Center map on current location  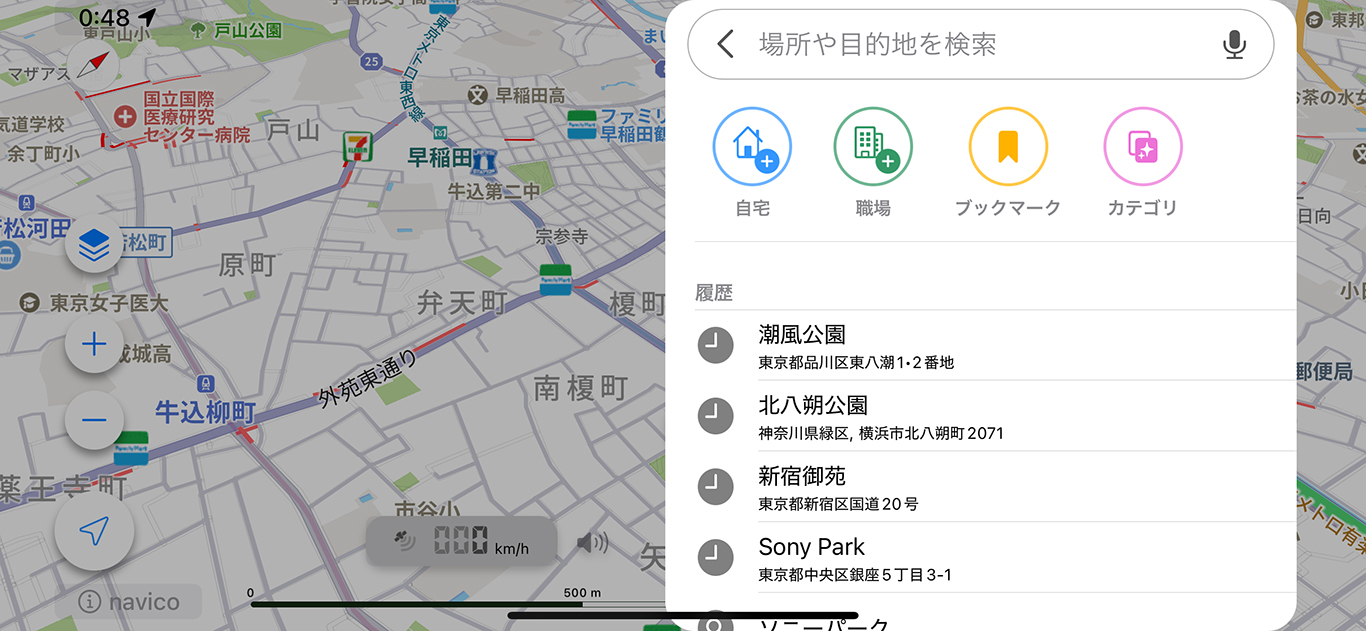click(x=94, y=533)
